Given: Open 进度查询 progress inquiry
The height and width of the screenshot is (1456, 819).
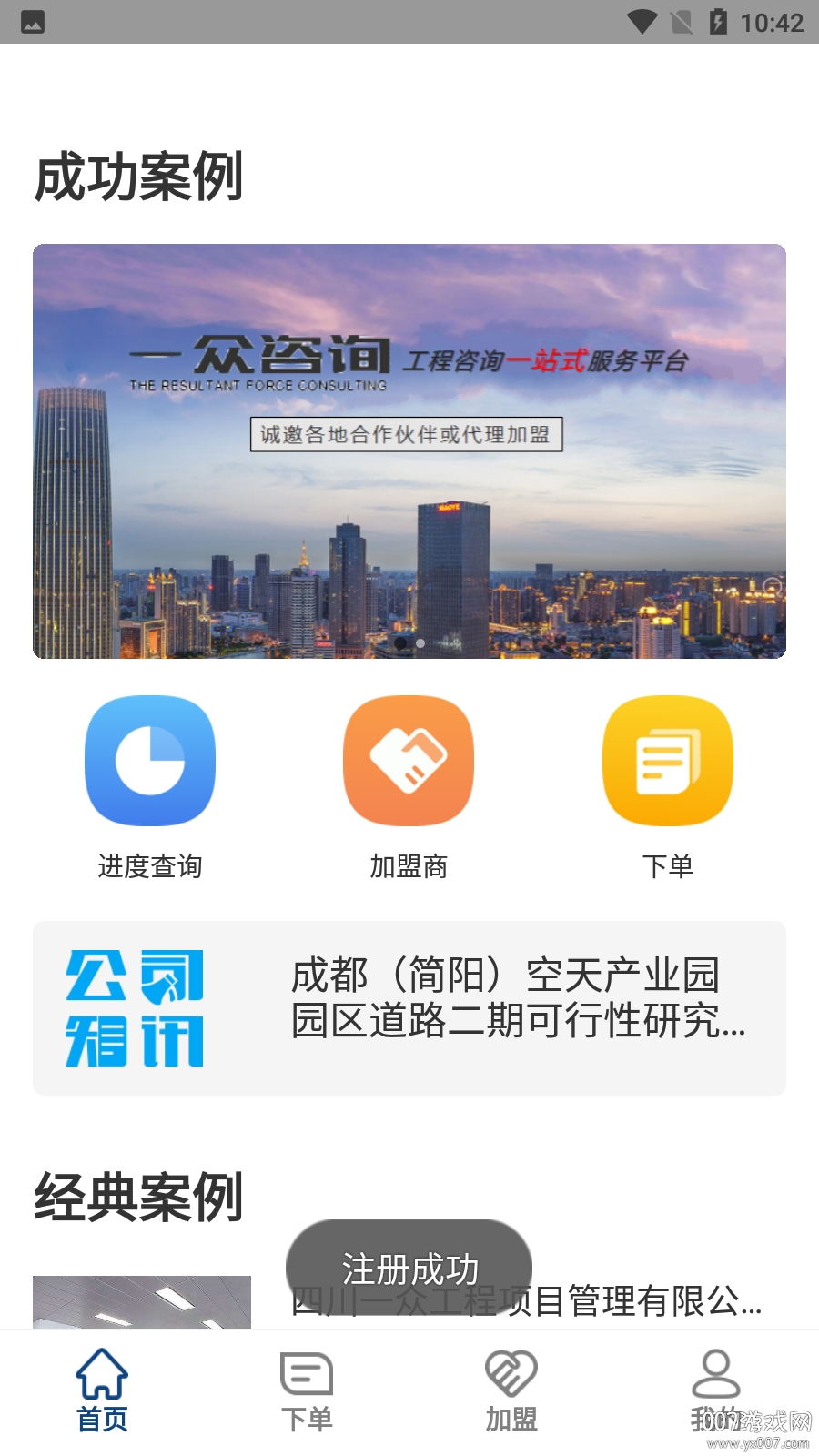Looking at the screenshot, I should pos(150,761).
